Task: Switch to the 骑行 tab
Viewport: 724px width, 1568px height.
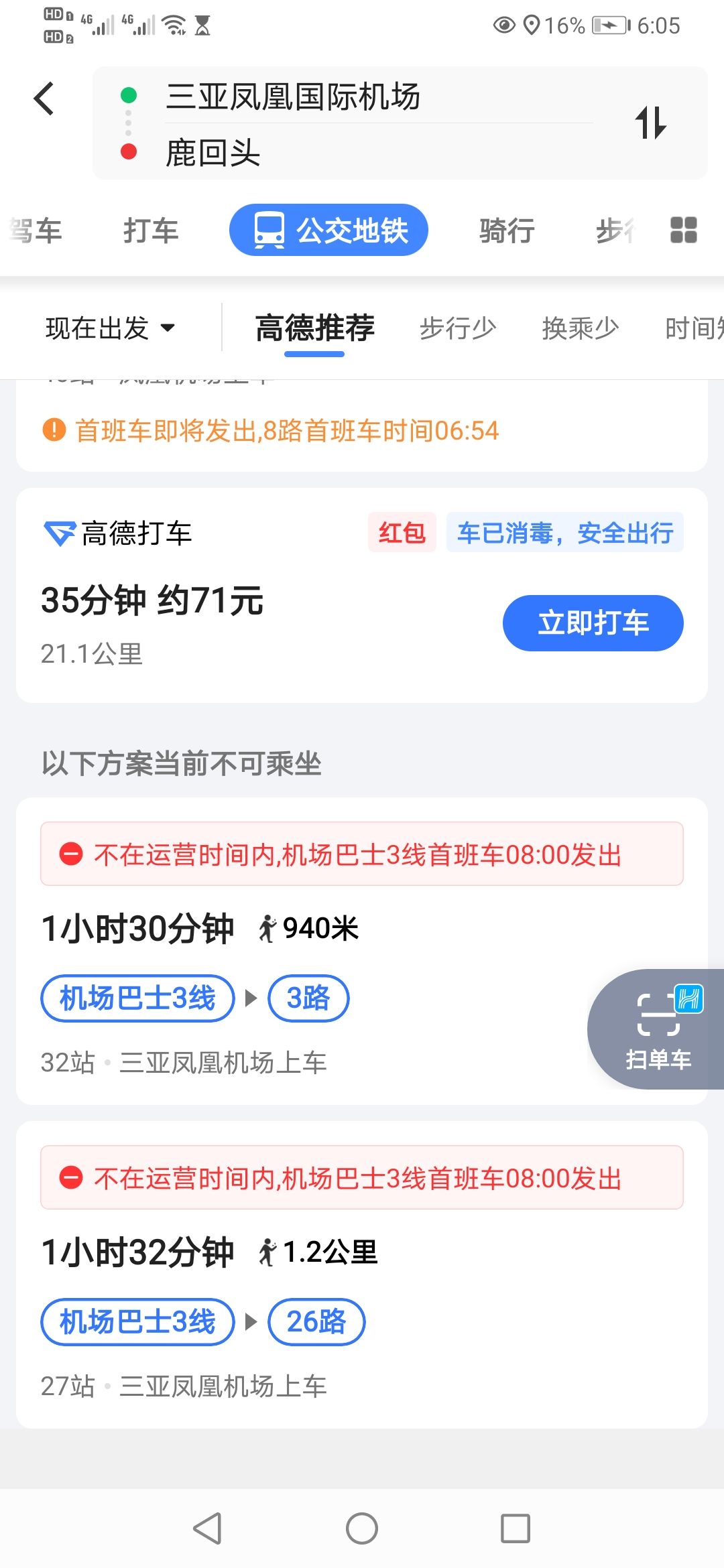Action: pyautogui.click(x=507, y=231)
